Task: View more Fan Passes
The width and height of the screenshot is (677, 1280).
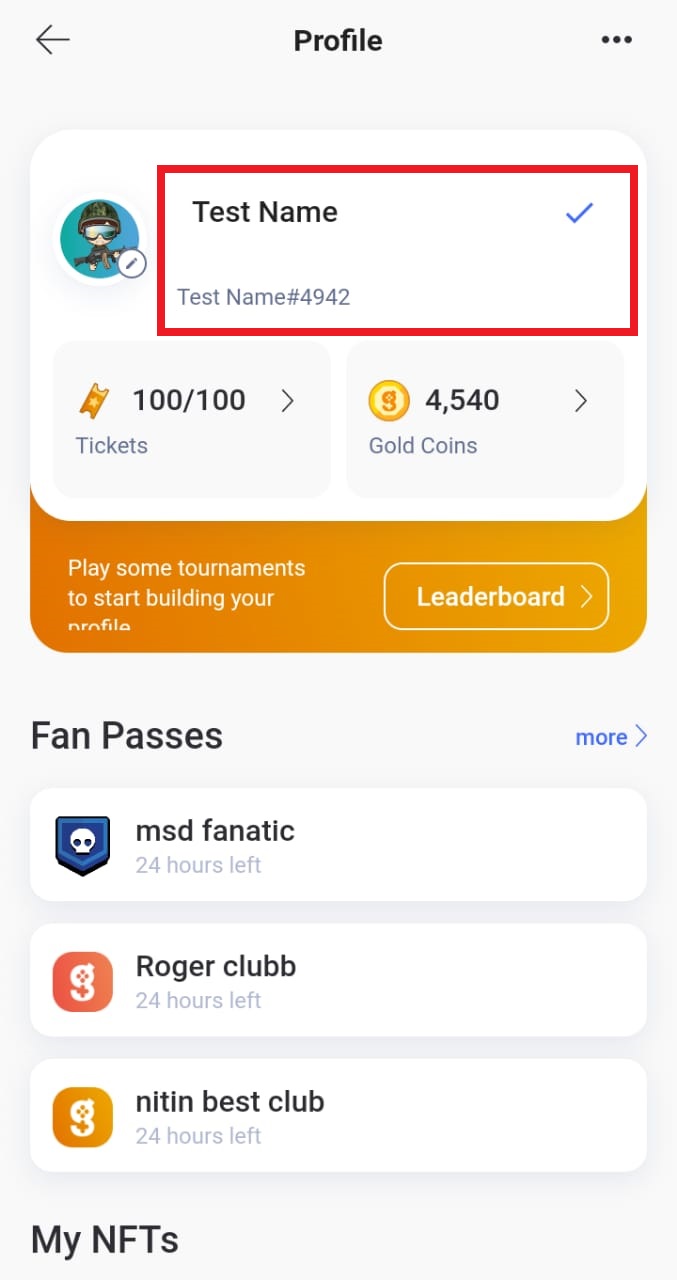Action: pyautogui.click(x=611, y=737)
